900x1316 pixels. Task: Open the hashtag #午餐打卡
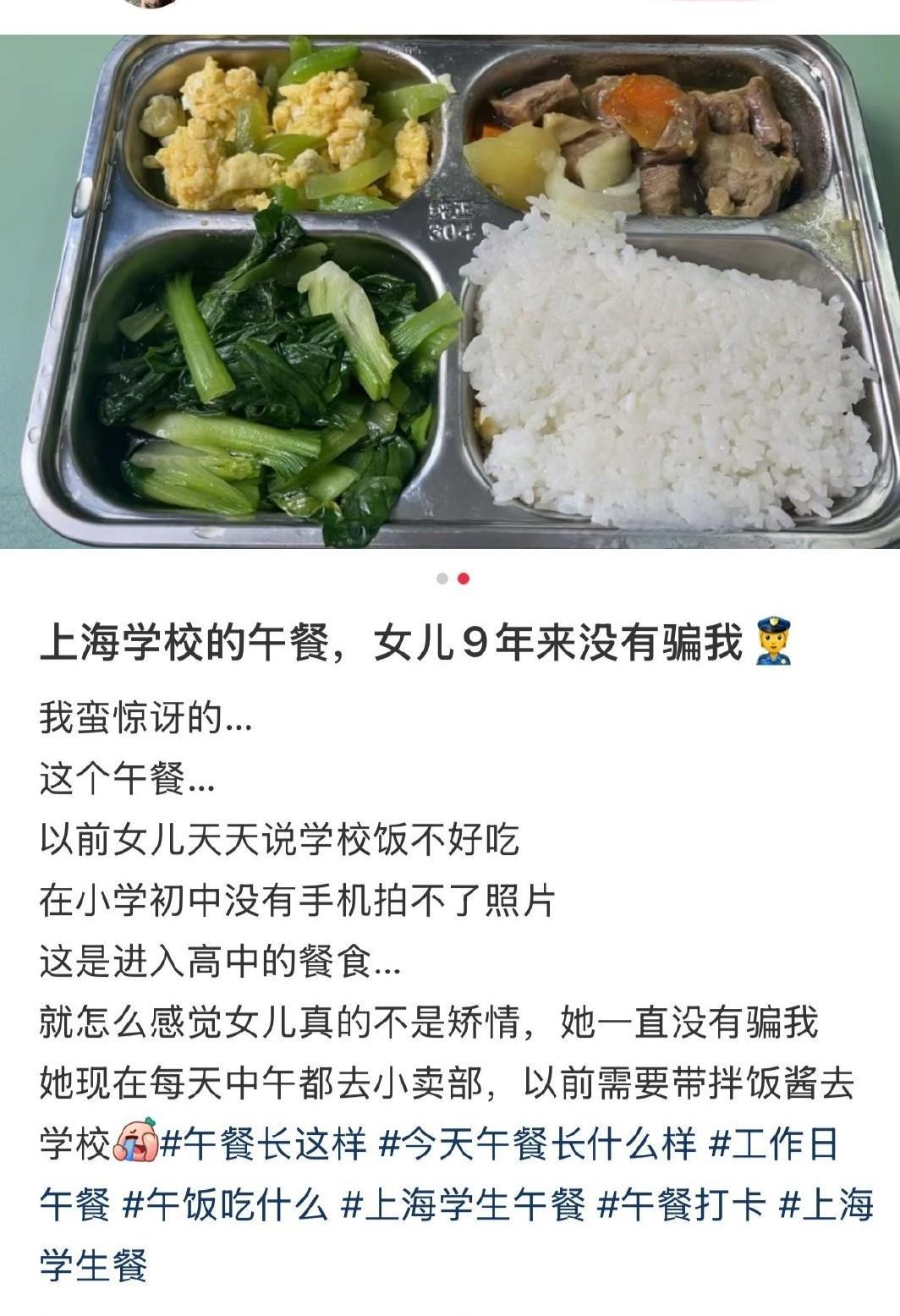point(681,1204)
